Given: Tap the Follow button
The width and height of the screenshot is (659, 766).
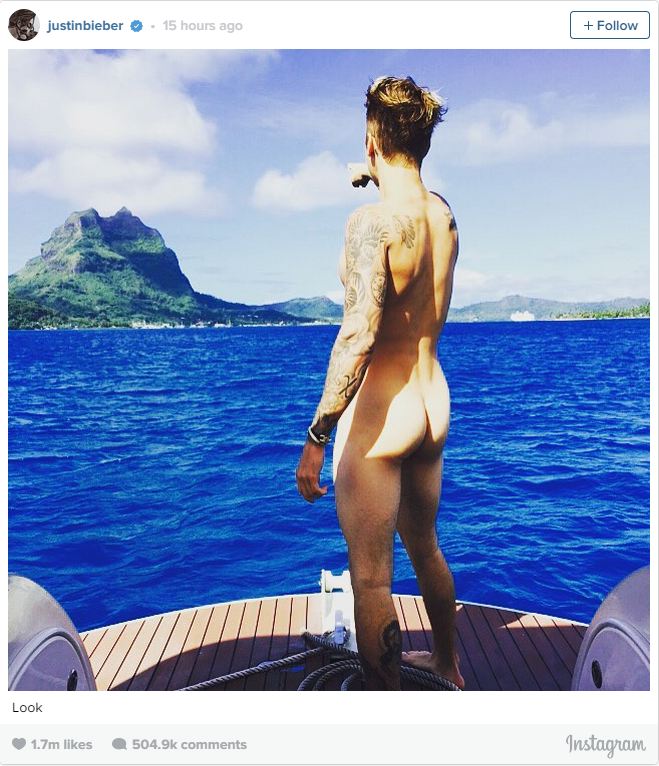Looking at the screenshot, I should click(610, 25).
